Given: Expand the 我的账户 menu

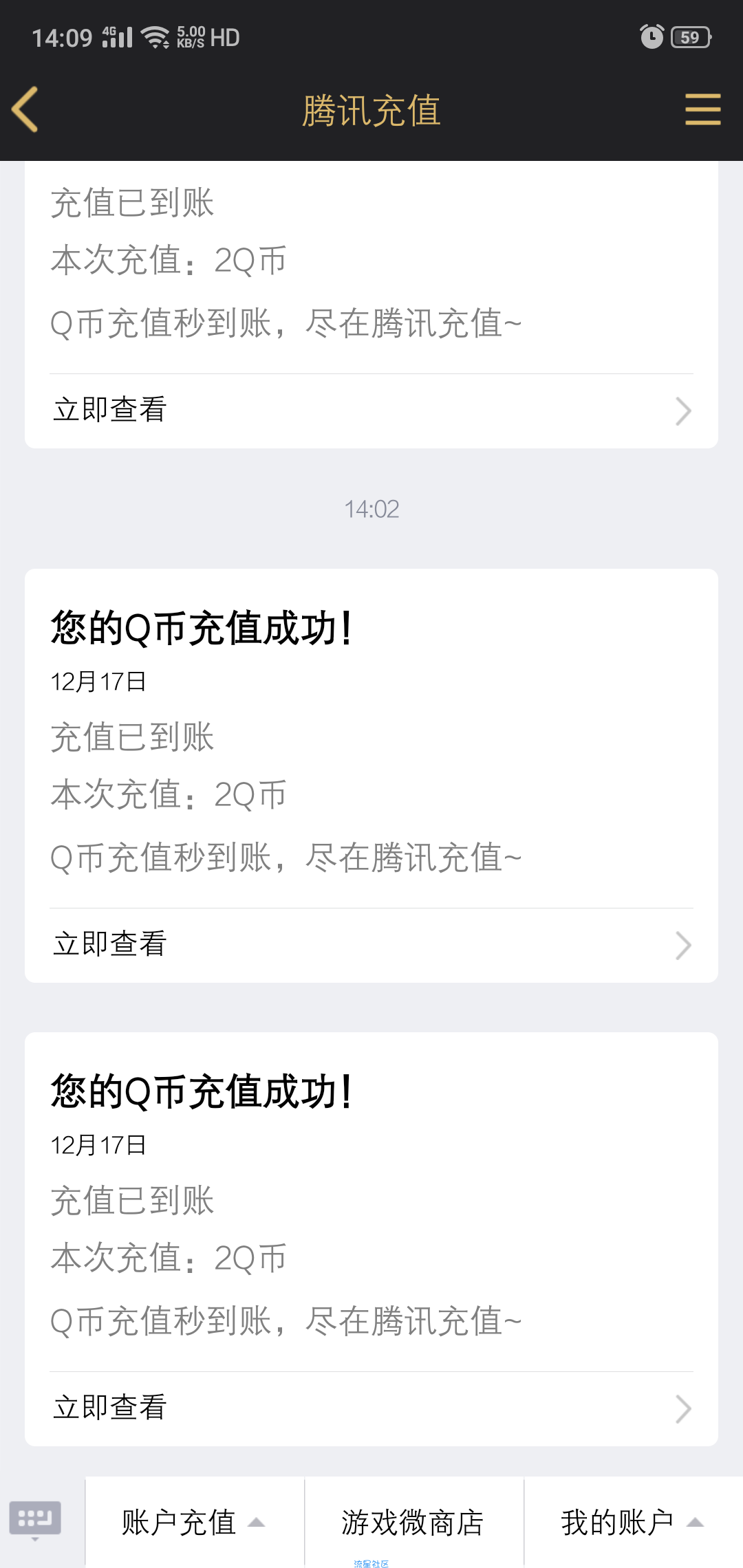Looking at the screenshot, I should pyautogui.click(x=633, y=1523).
